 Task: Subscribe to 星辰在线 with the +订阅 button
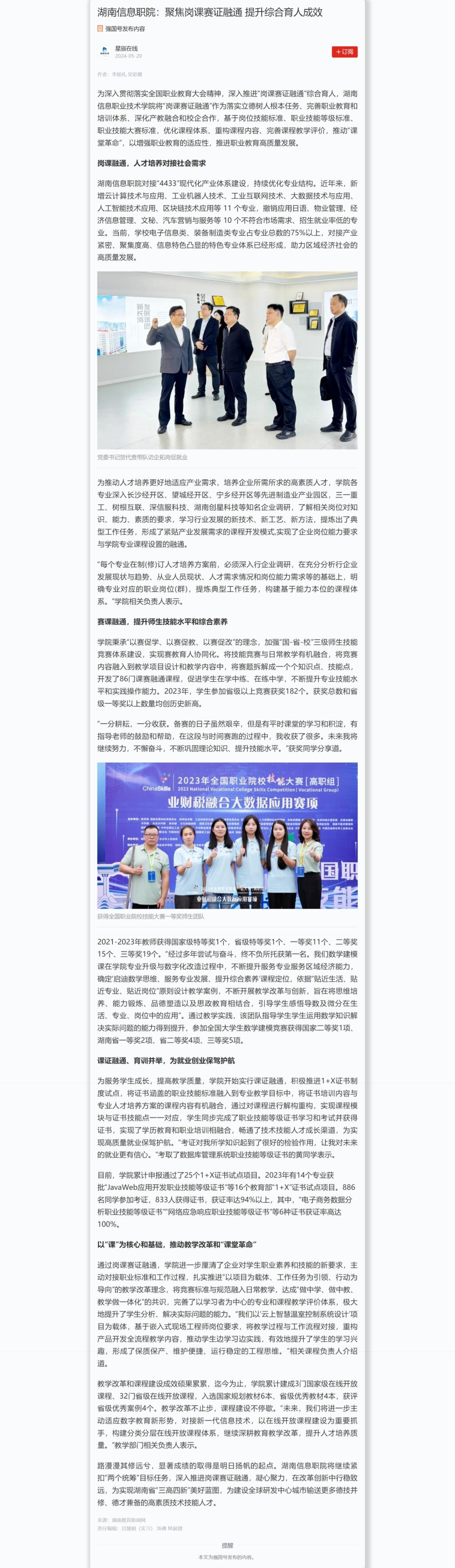pos(344,52)
